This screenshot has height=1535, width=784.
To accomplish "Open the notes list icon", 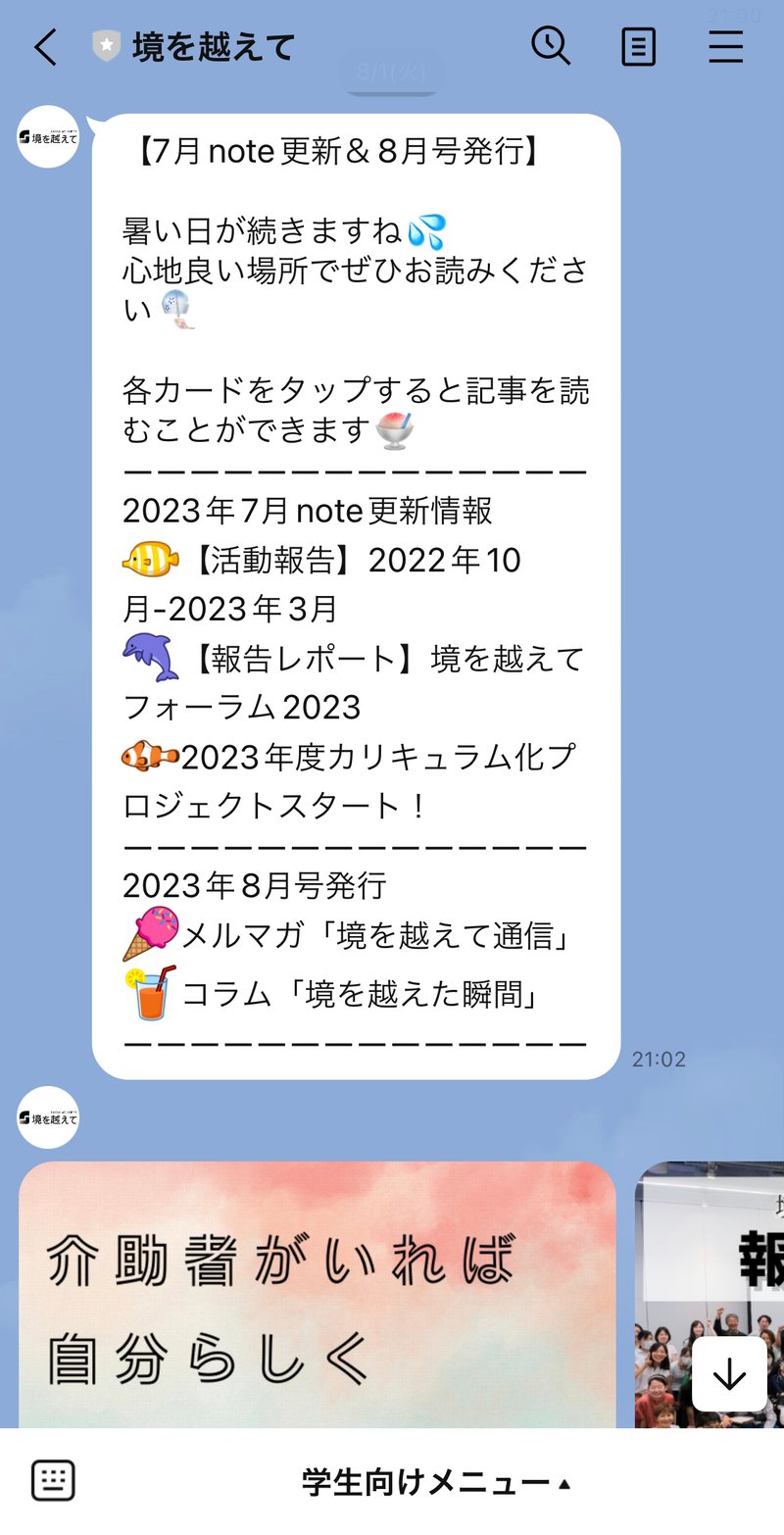I will 638,46.
